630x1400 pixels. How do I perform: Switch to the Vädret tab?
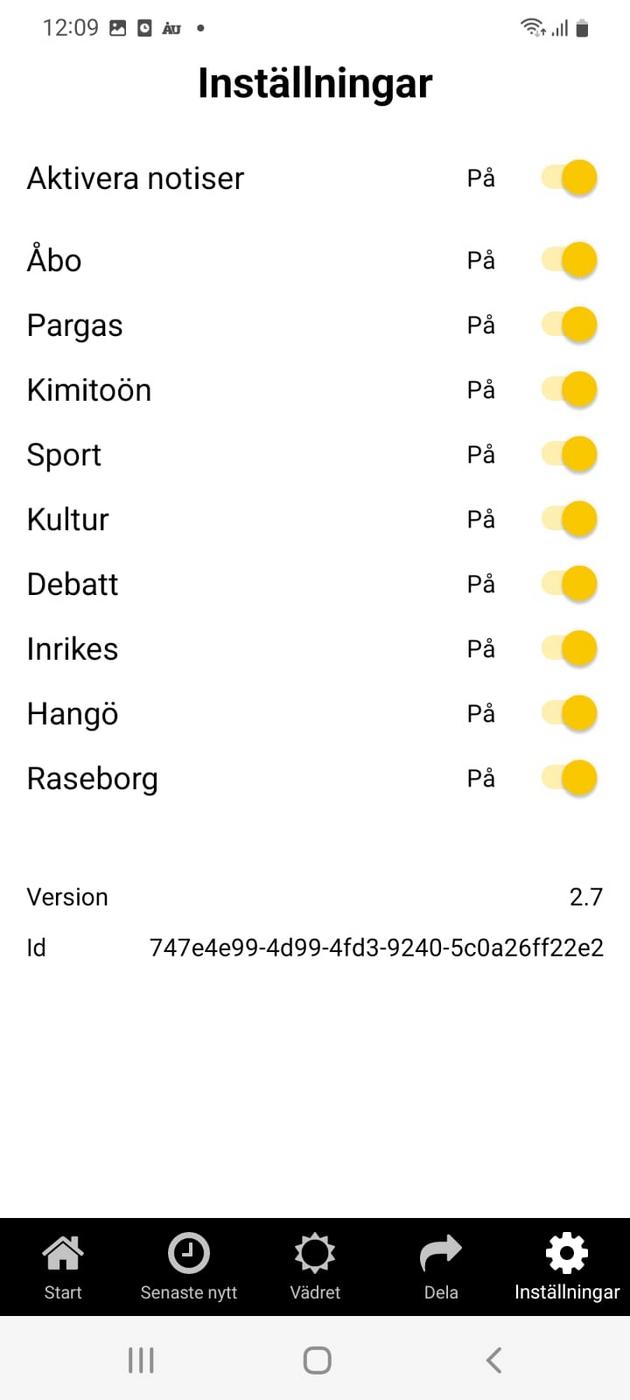(315, 1267)
